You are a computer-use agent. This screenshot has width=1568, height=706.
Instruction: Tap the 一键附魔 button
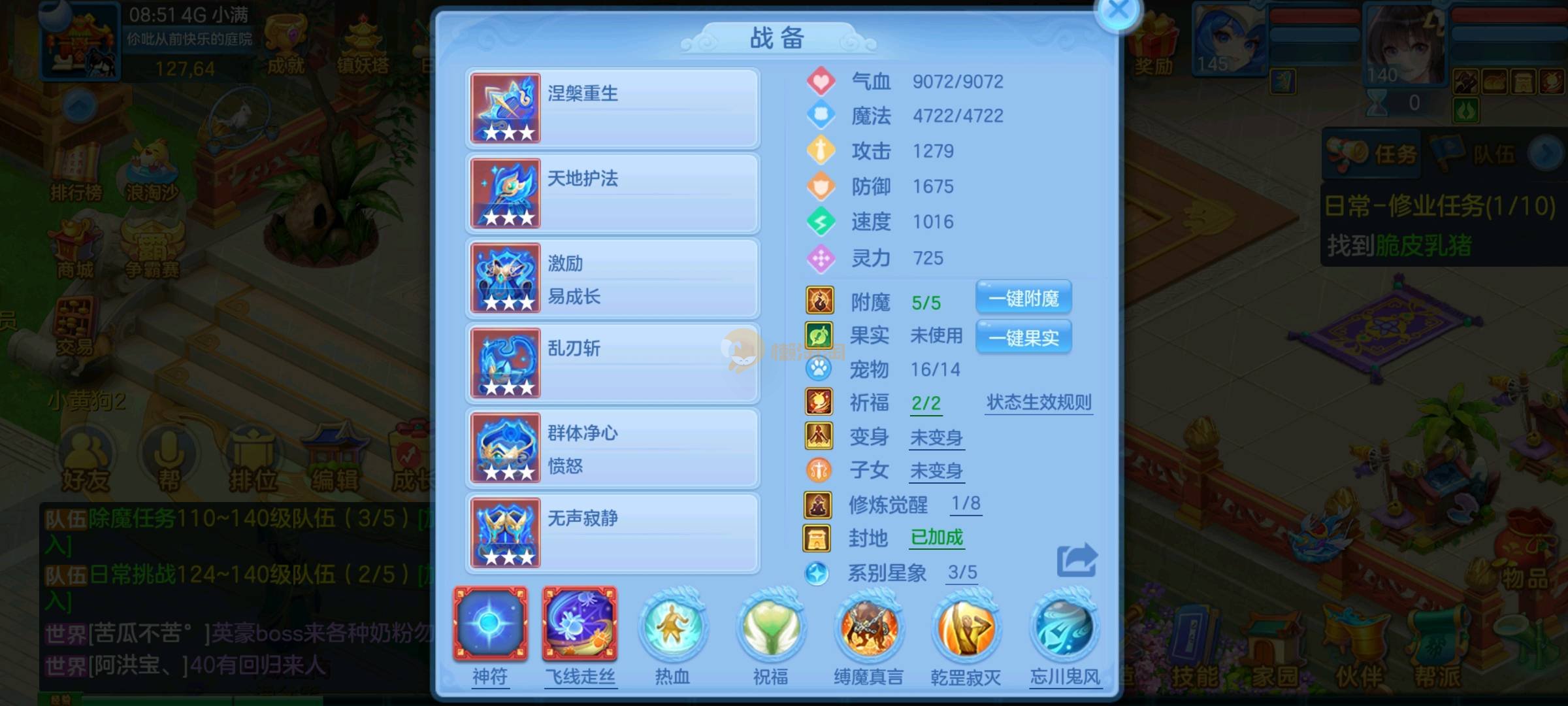[1023, 299]
